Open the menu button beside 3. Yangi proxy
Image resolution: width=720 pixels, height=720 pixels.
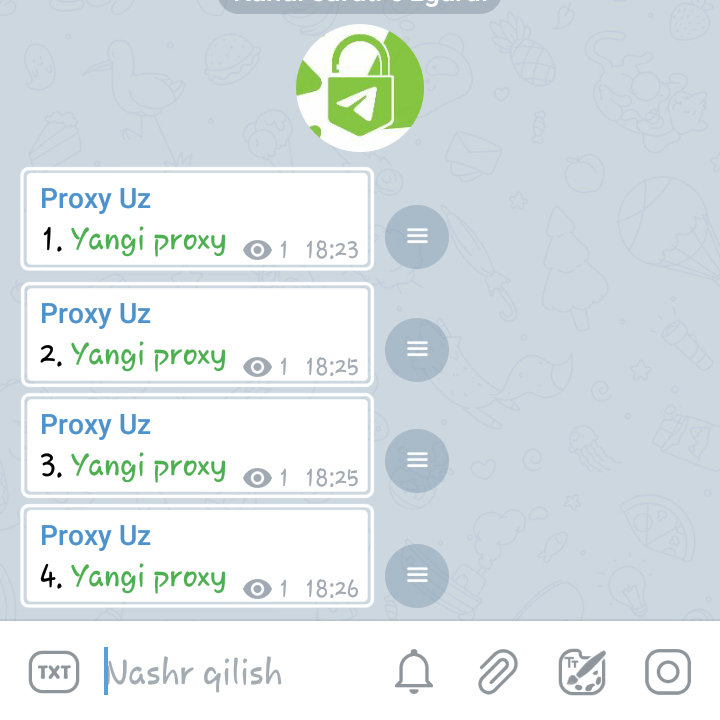tap(417, 461)
